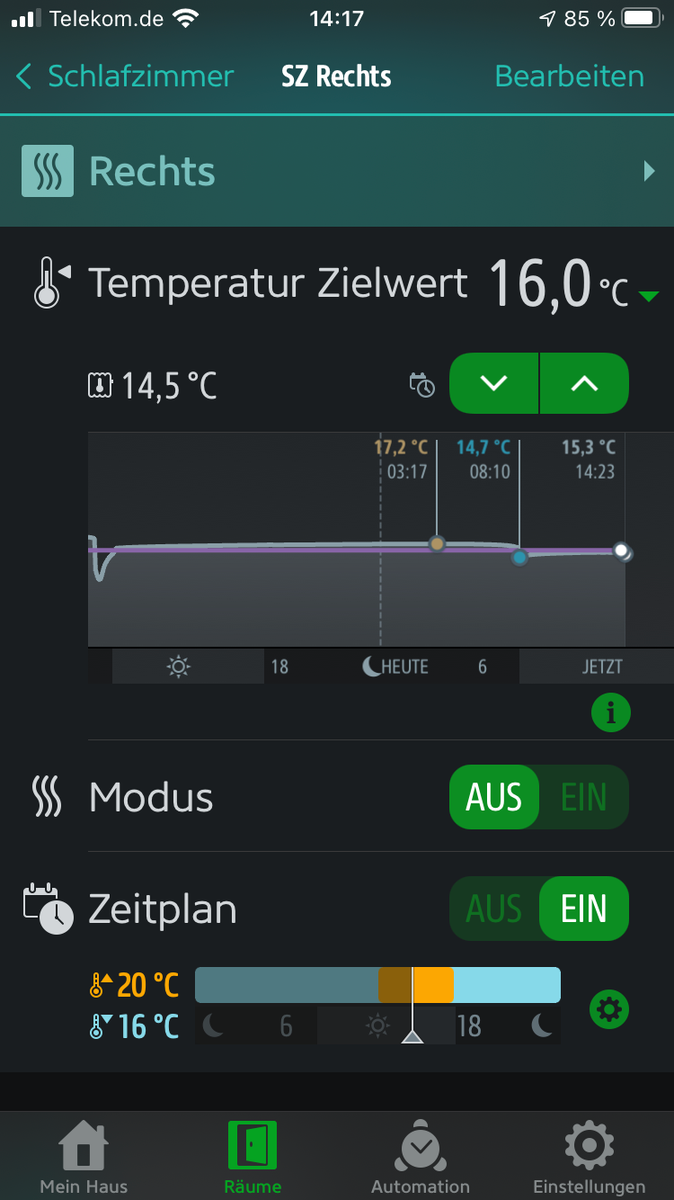The width and height of the screenshot is (674, 1200).
Task: Raise the target temperature
Action: 584,383
